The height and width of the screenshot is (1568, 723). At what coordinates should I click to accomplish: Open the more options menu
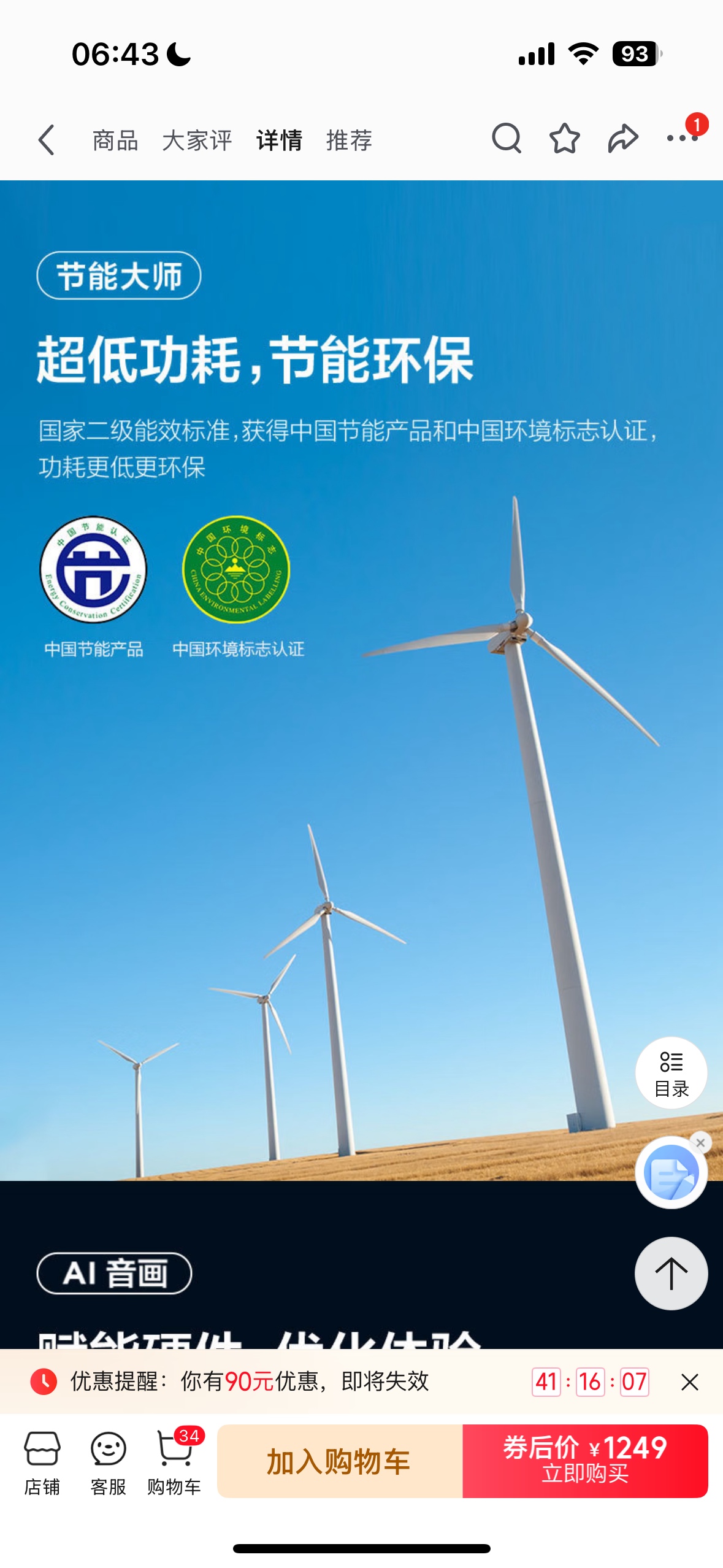point(683,139)
